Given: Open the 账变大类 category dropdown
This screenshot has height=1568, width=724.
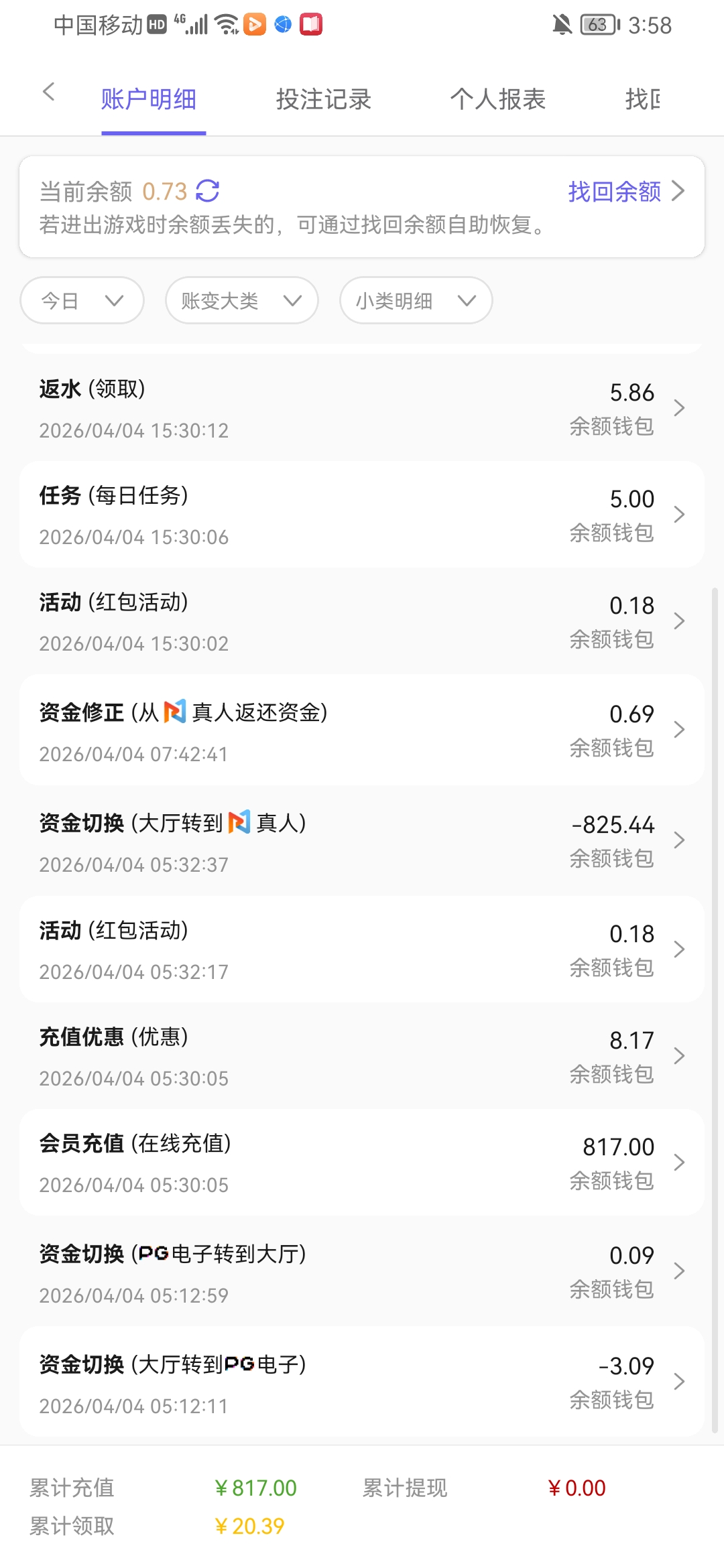Looking at the screenshot, I should pyautogui.click(x=241, y=300).
